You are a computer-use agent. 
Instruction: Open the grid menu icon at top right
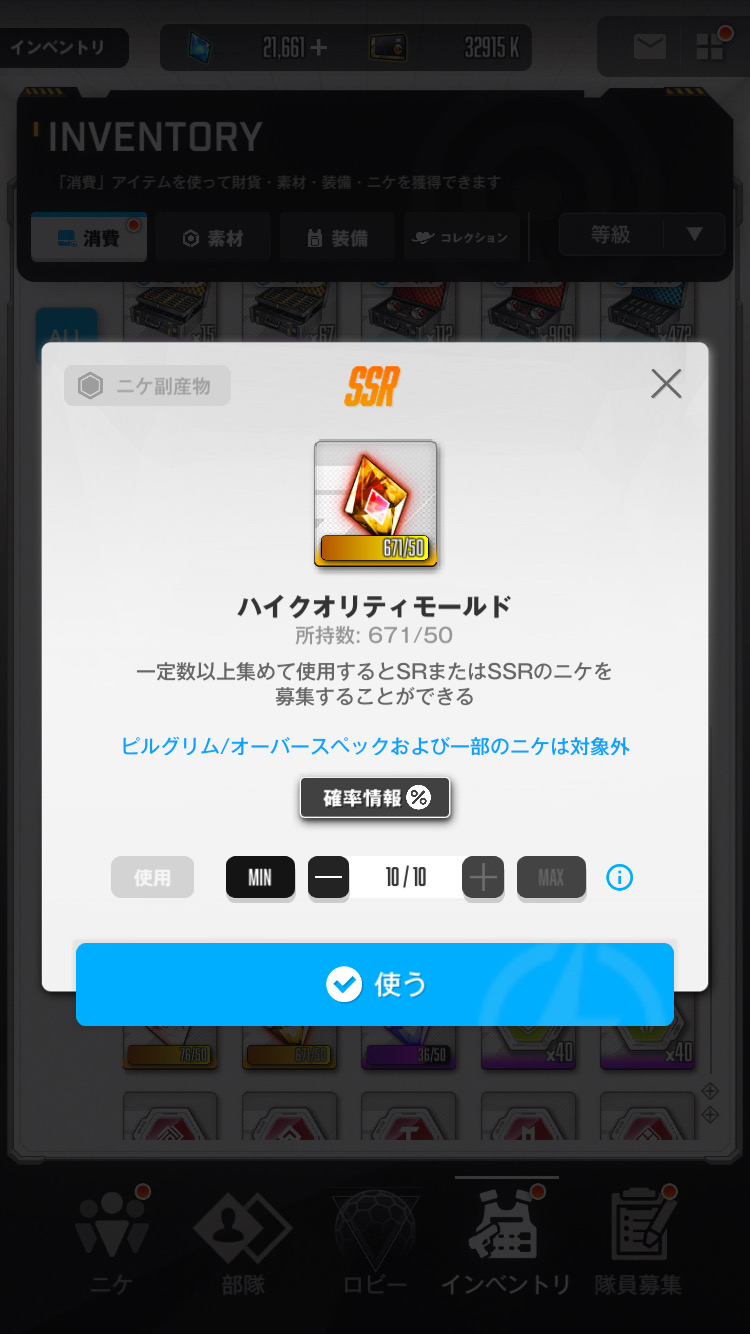[710, 46]
